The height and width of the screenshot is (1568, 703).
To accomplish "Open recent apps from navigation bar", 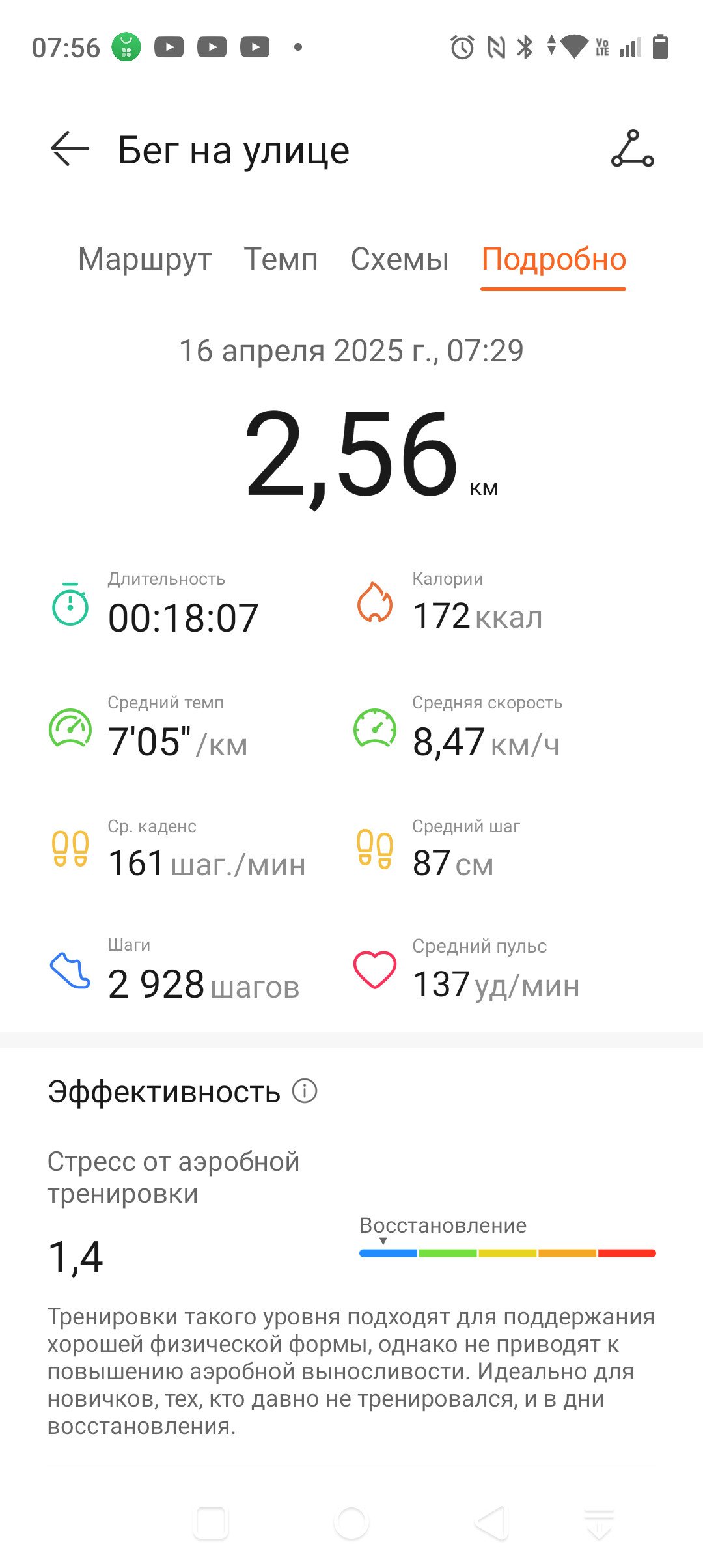I will pyautogui.click(x=211, y=1524).
